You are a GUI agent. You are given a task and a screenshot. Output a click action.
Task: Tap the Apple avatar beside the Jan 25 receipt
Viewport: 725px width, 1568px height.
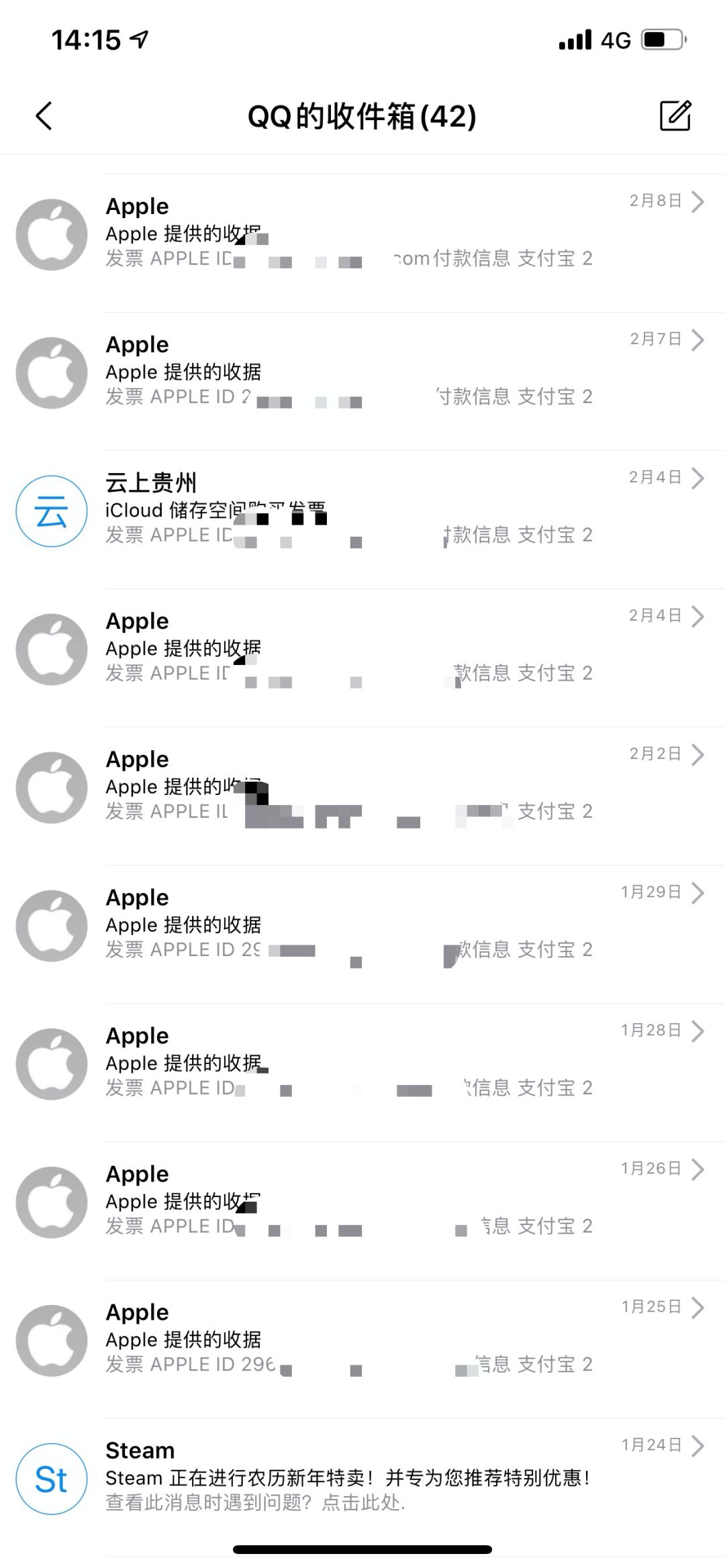(x=50, y=1339)
